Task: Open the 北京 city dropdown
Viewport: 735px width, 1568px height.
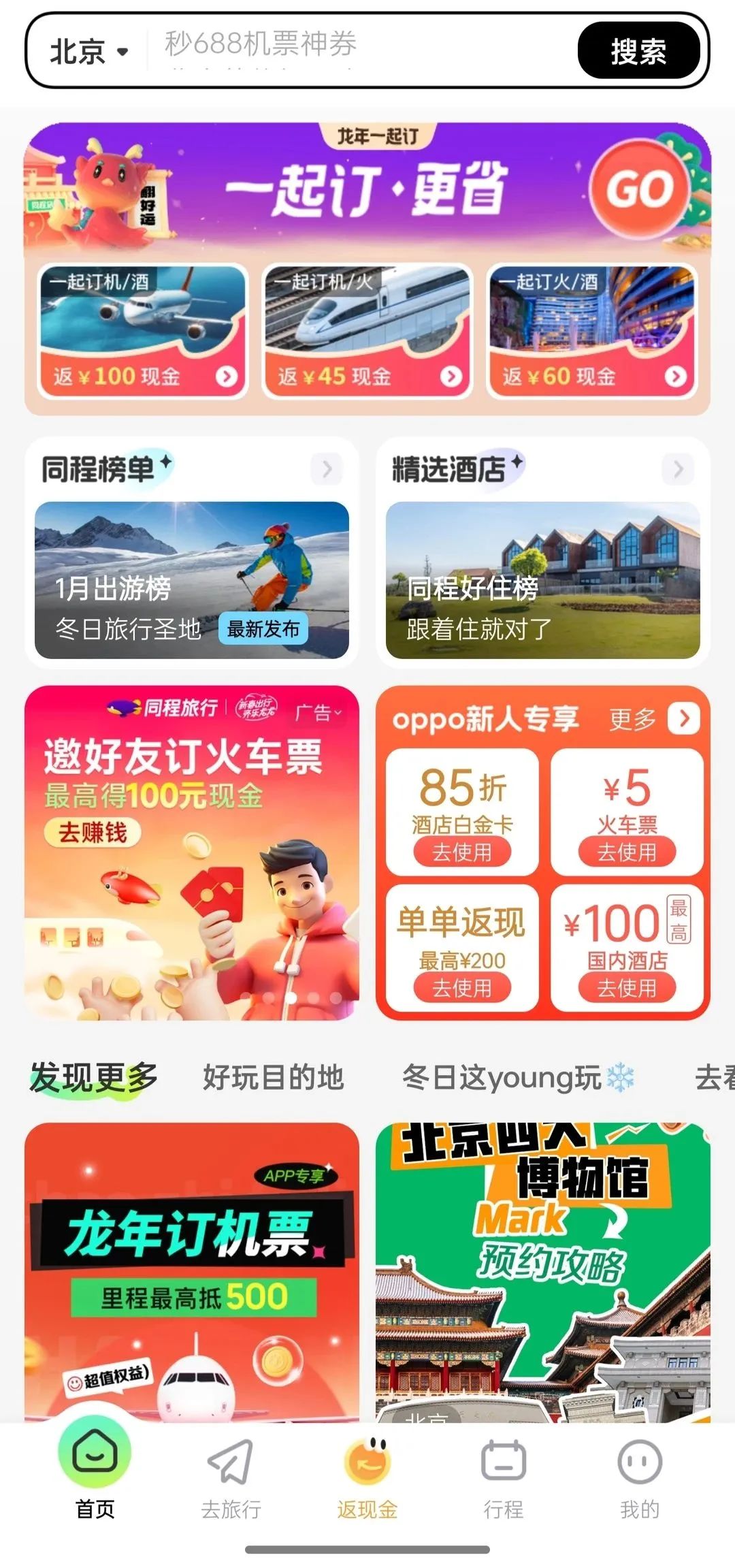Action: click(88, 51)
